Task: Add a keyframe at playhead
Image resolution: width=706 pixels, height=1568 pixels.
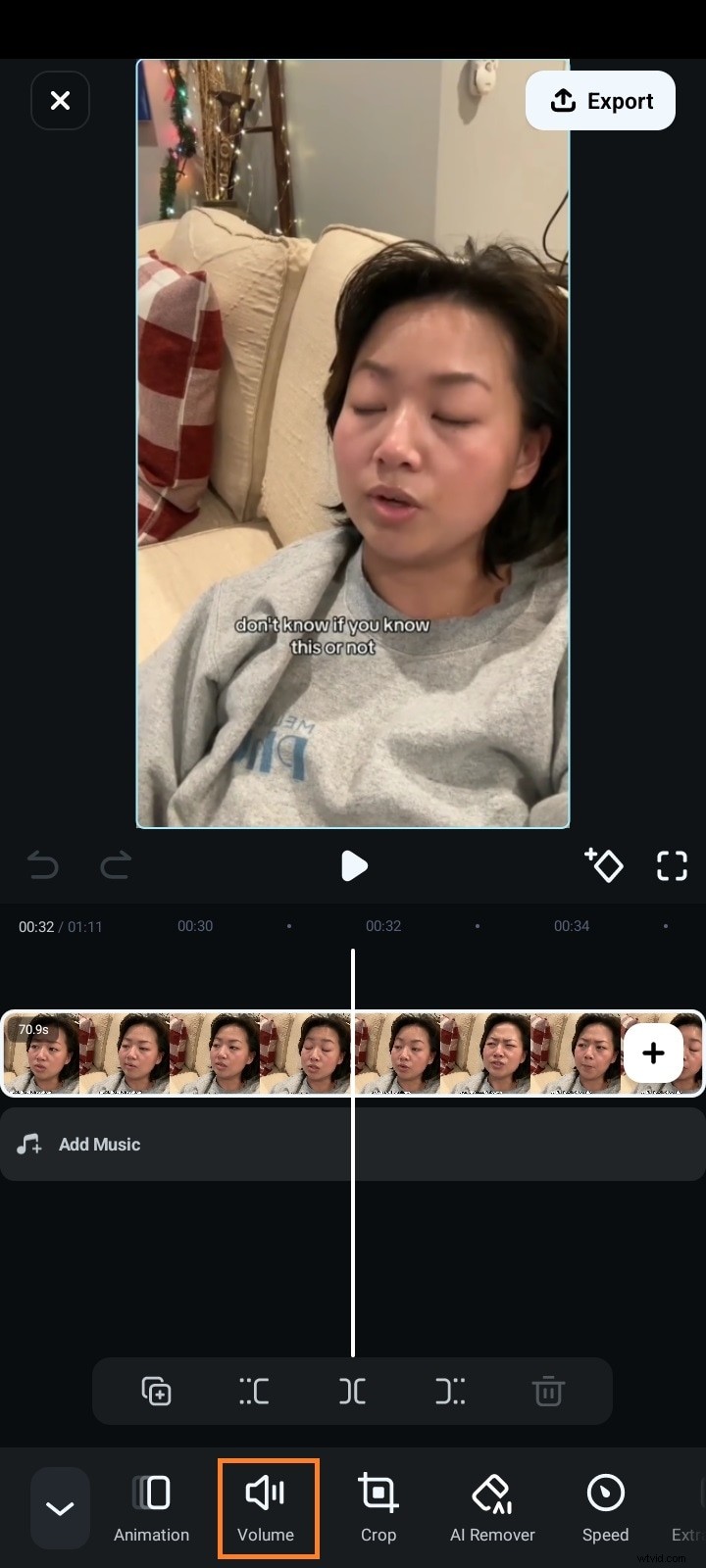Action: (x=604, y=865)
